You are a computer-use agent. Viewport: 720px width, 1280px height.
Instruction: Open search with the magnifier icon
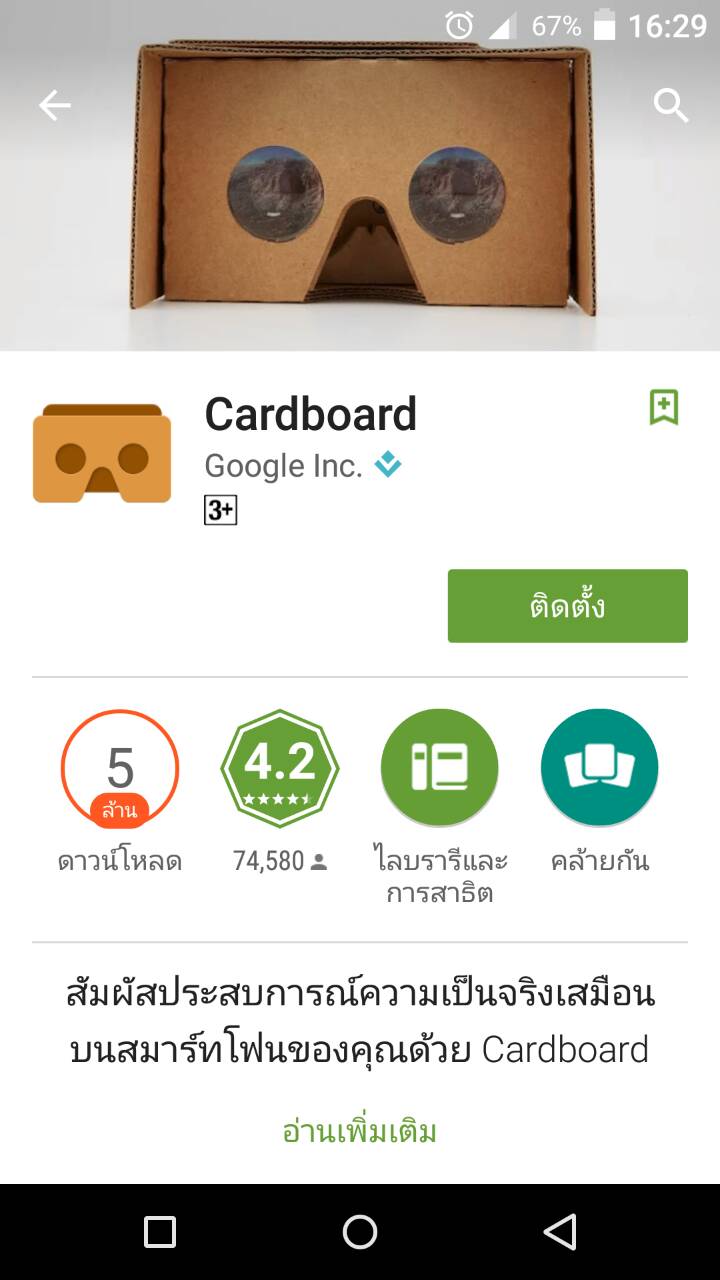tap(670, 105)
